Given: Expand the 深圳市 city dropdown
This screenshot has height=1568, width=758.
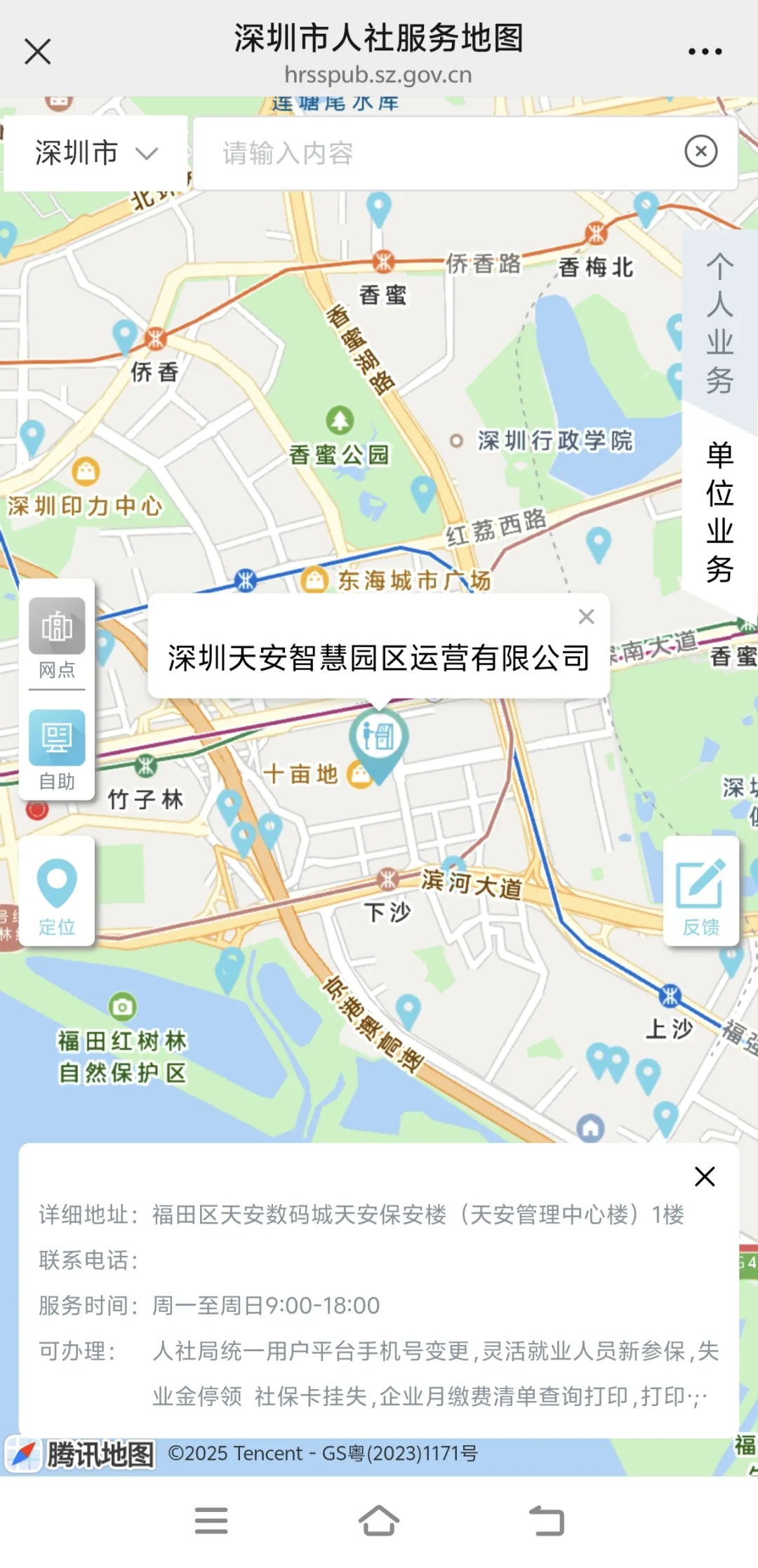Looking at the screenshot, I should [96, 153].
